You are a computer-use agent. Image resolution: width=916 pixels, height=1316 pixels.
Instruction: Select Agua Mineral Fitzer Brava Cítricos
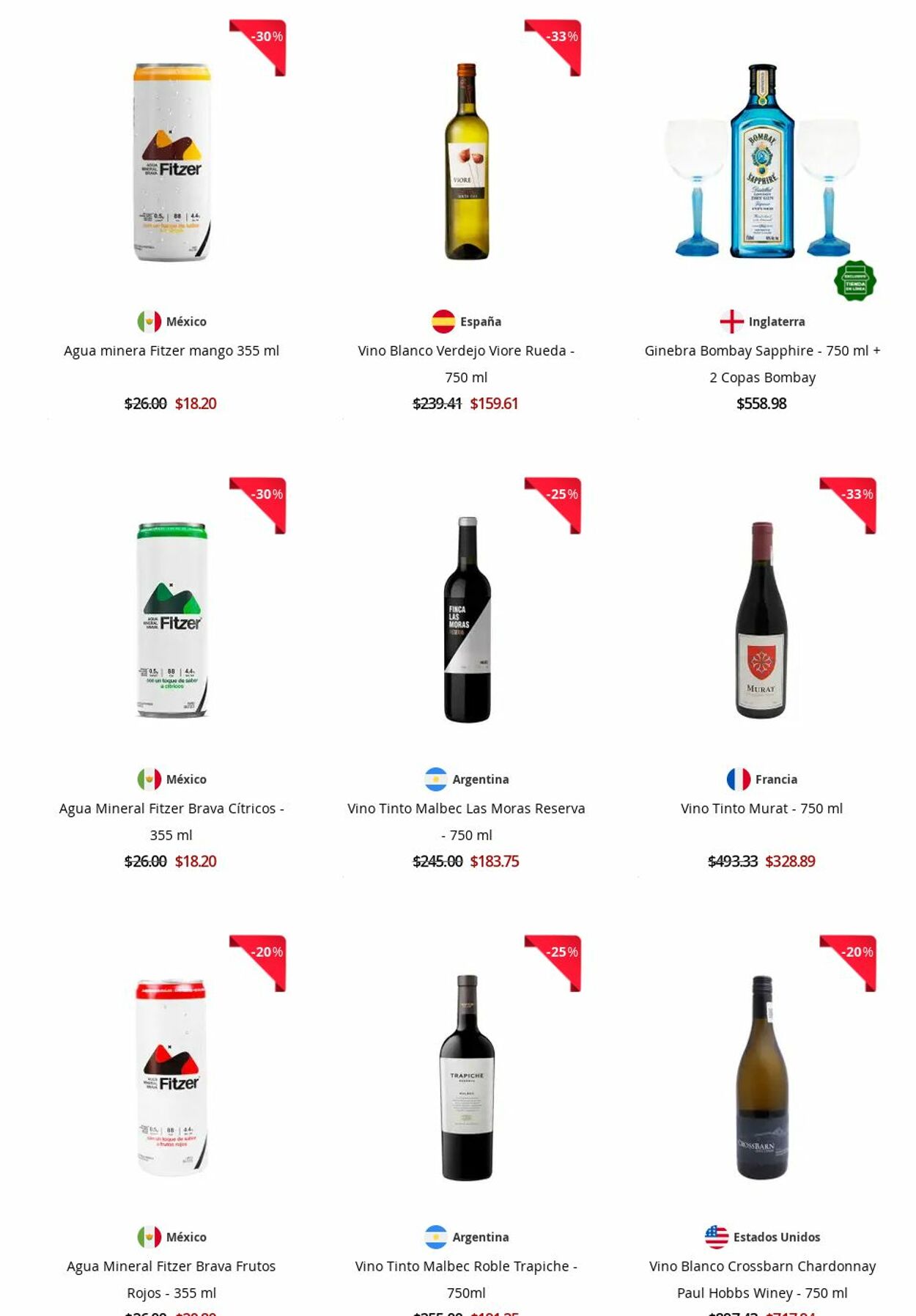click(x=171, y=821)
